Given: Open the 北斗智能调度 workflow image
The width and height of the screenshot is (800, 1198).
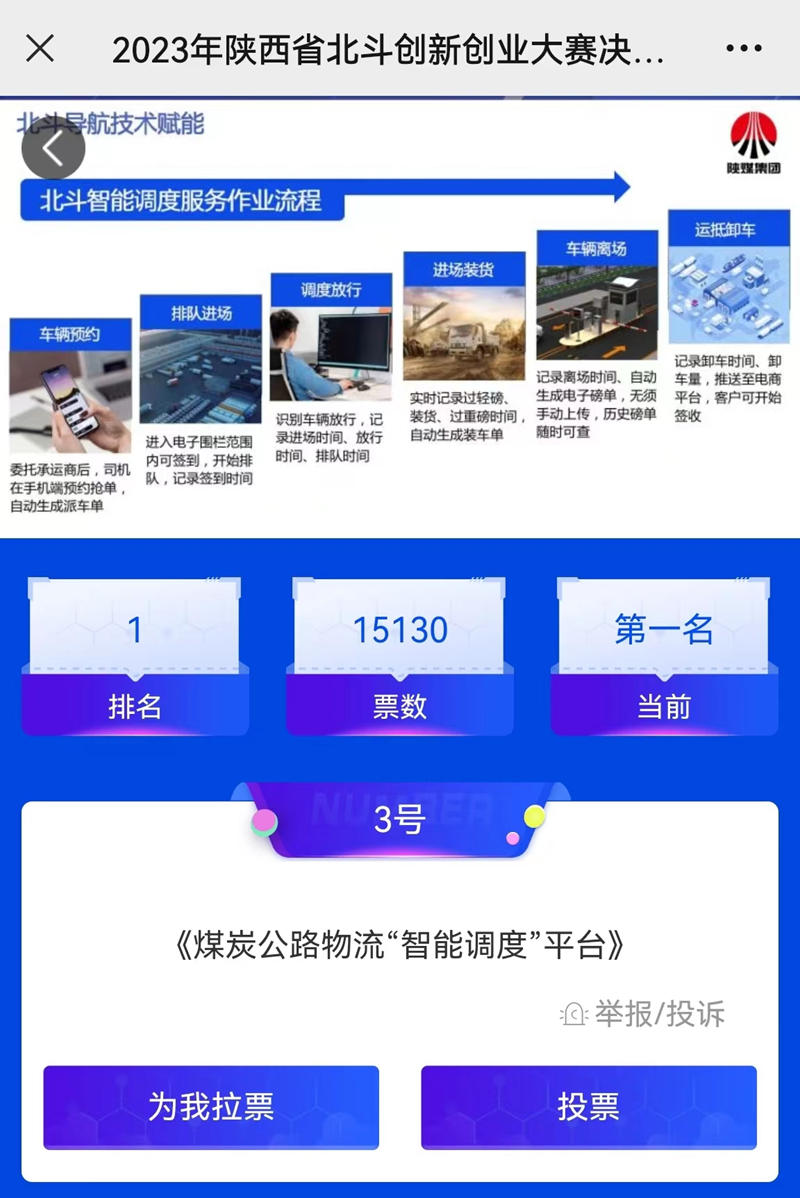Looking at the screenshot, I should pos(400,330).
